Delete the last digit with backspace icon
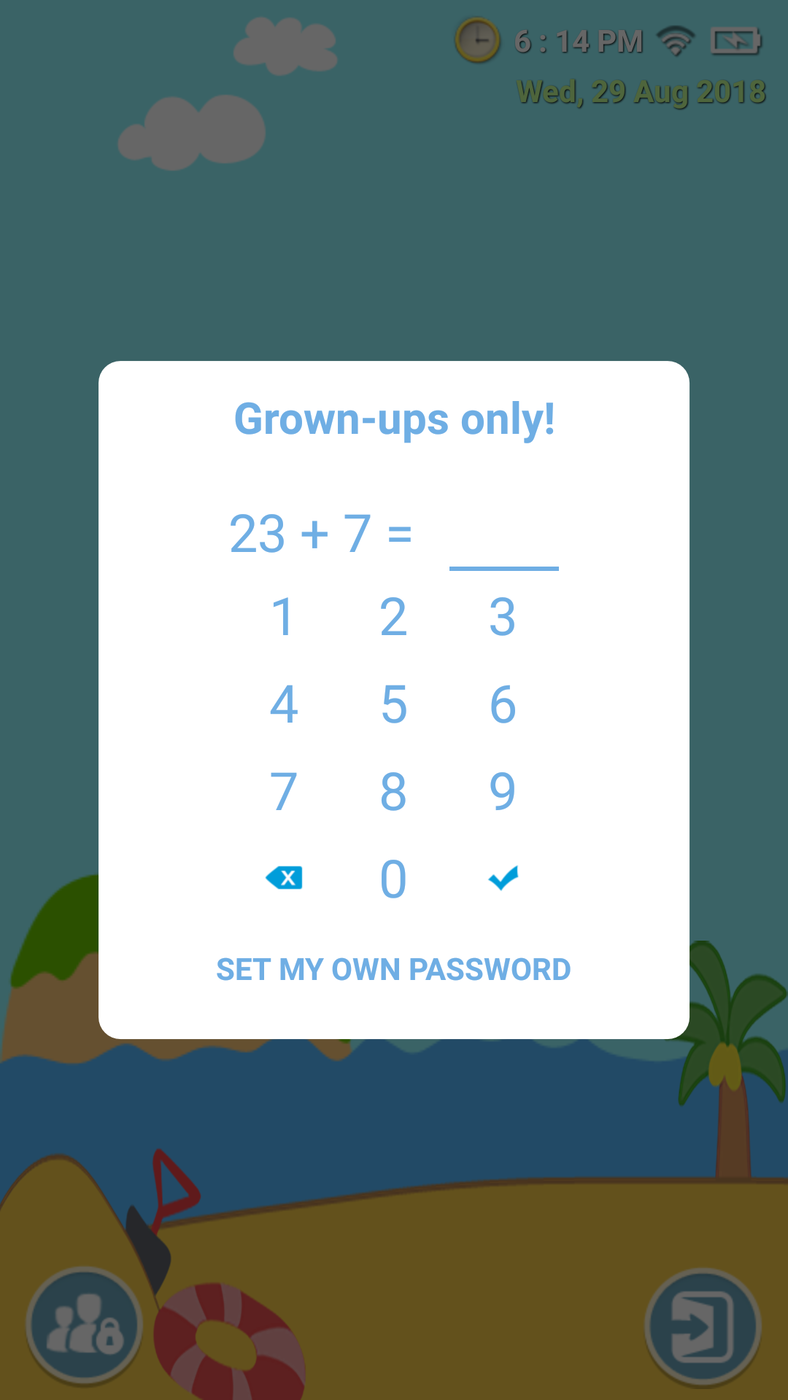 coord(284,878)
